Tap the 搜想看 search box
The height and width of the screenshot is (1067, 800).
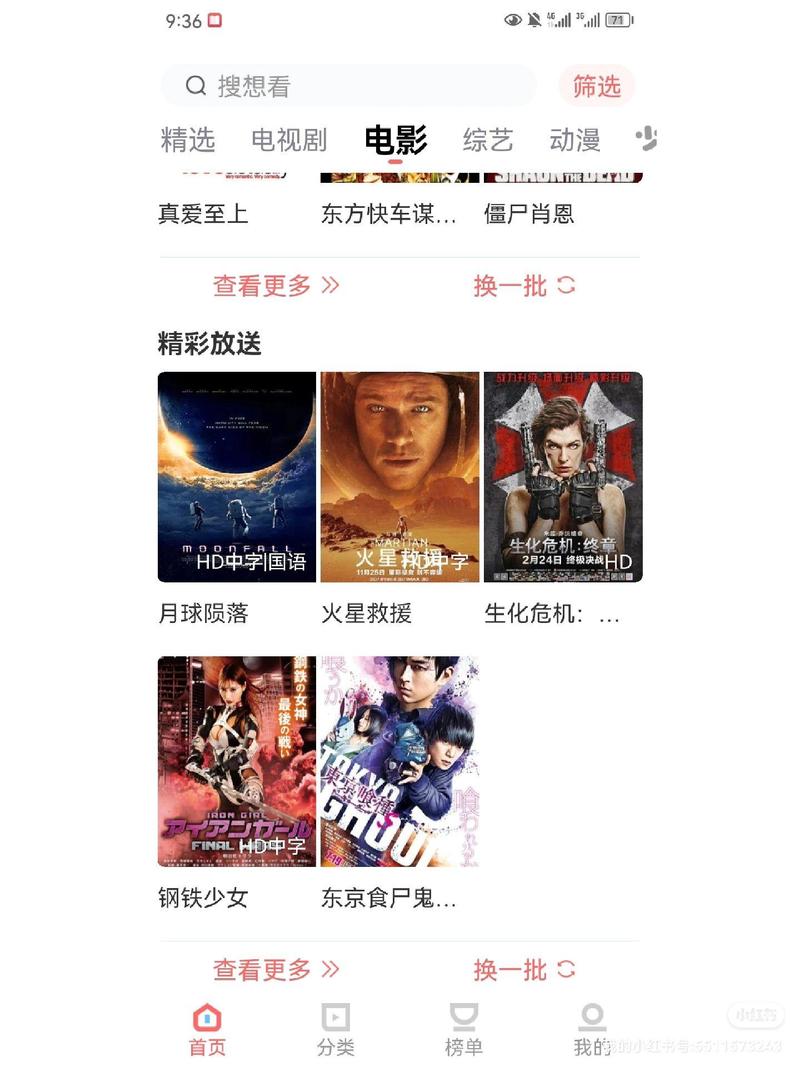click(348, 86)
